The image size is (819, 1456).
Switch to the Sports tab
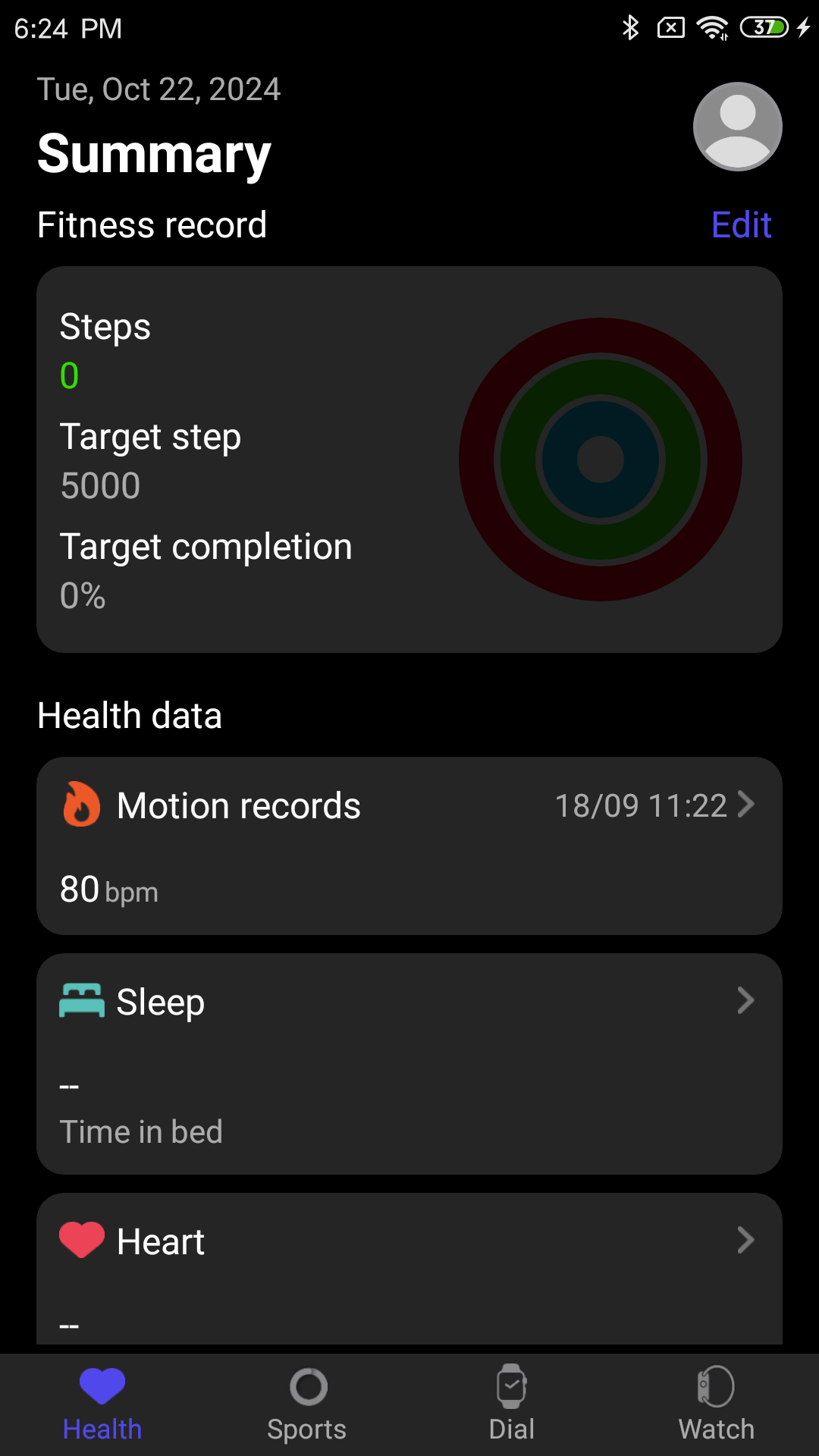pos(307,1404)
